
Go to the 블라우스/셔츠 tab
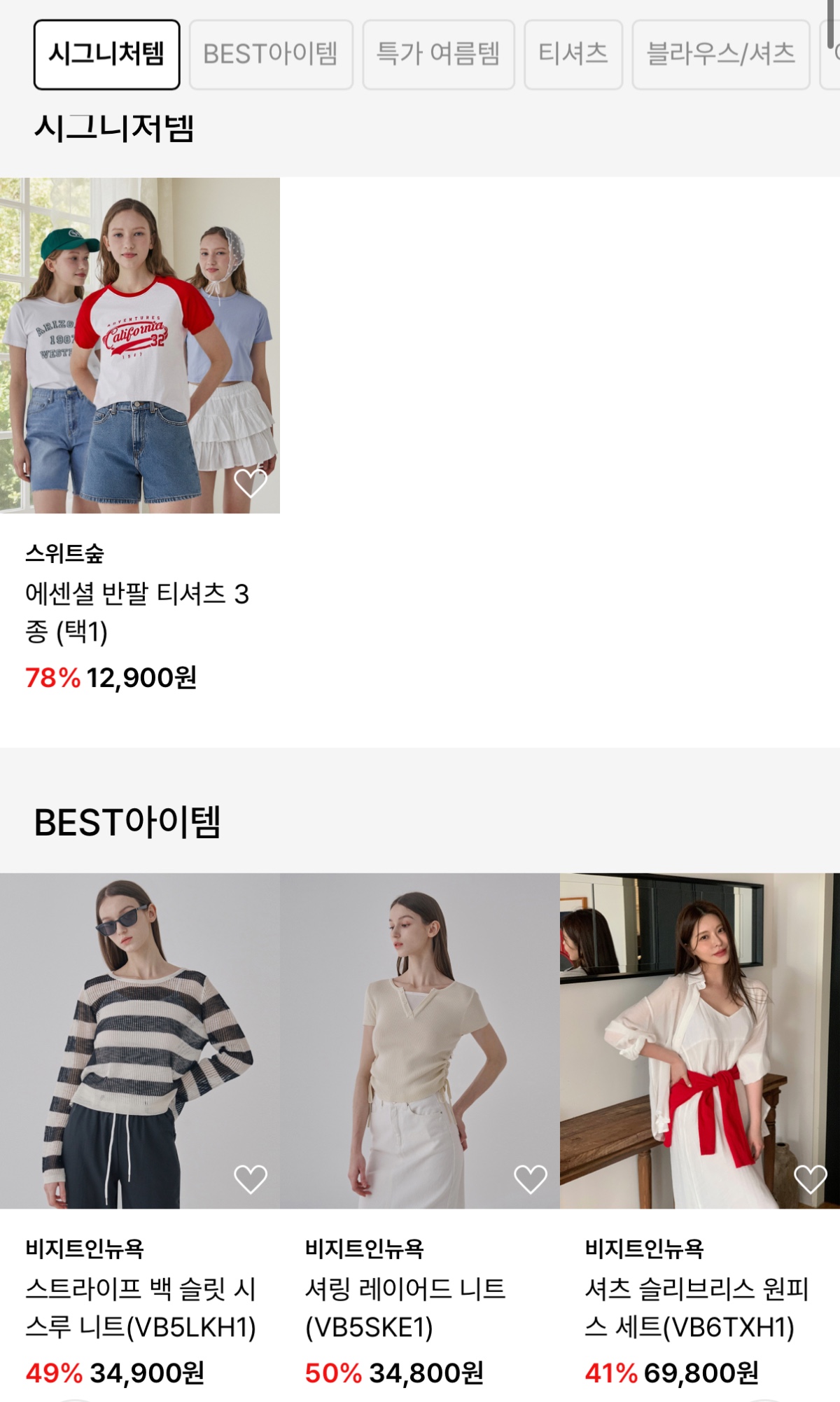[x=720, y=55]
